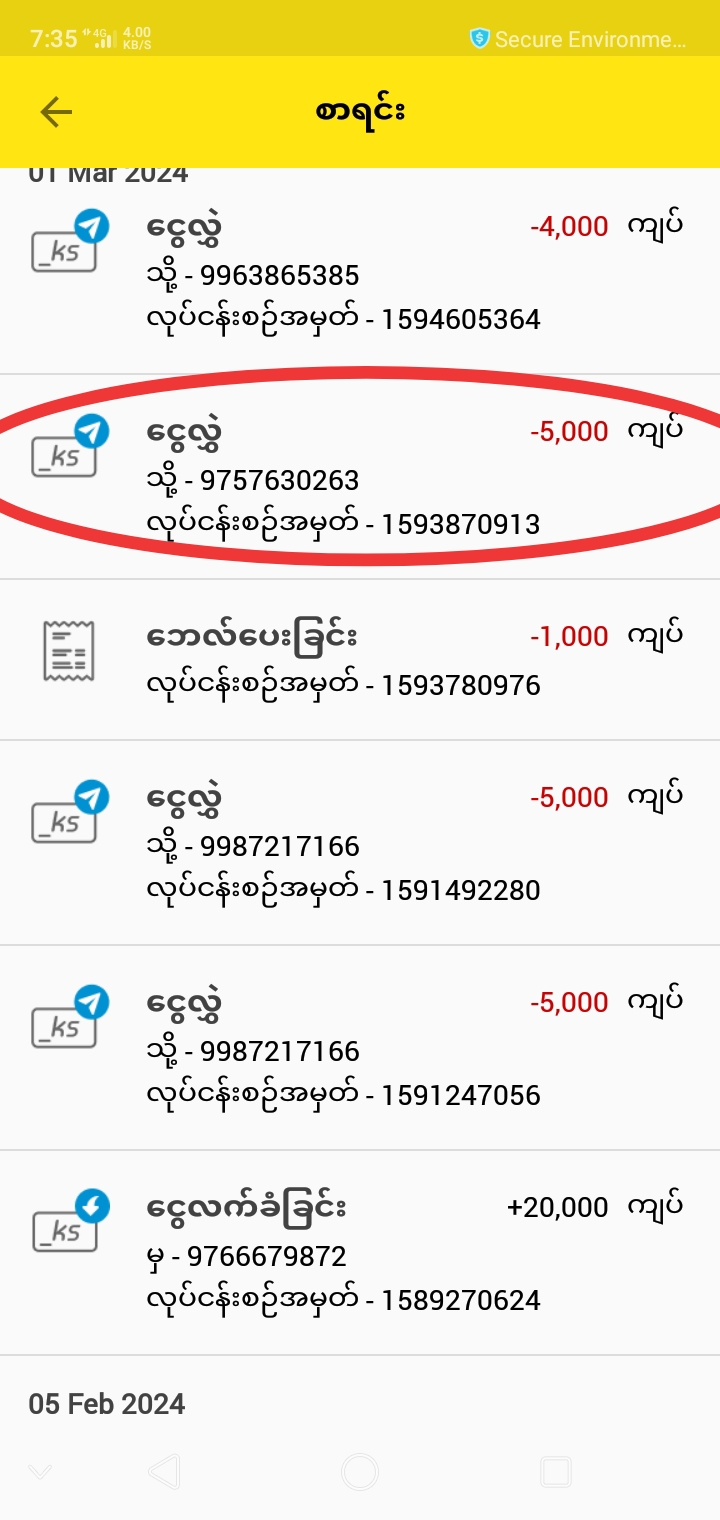Open recent apps from navigation bar

tap(555, 1471)
